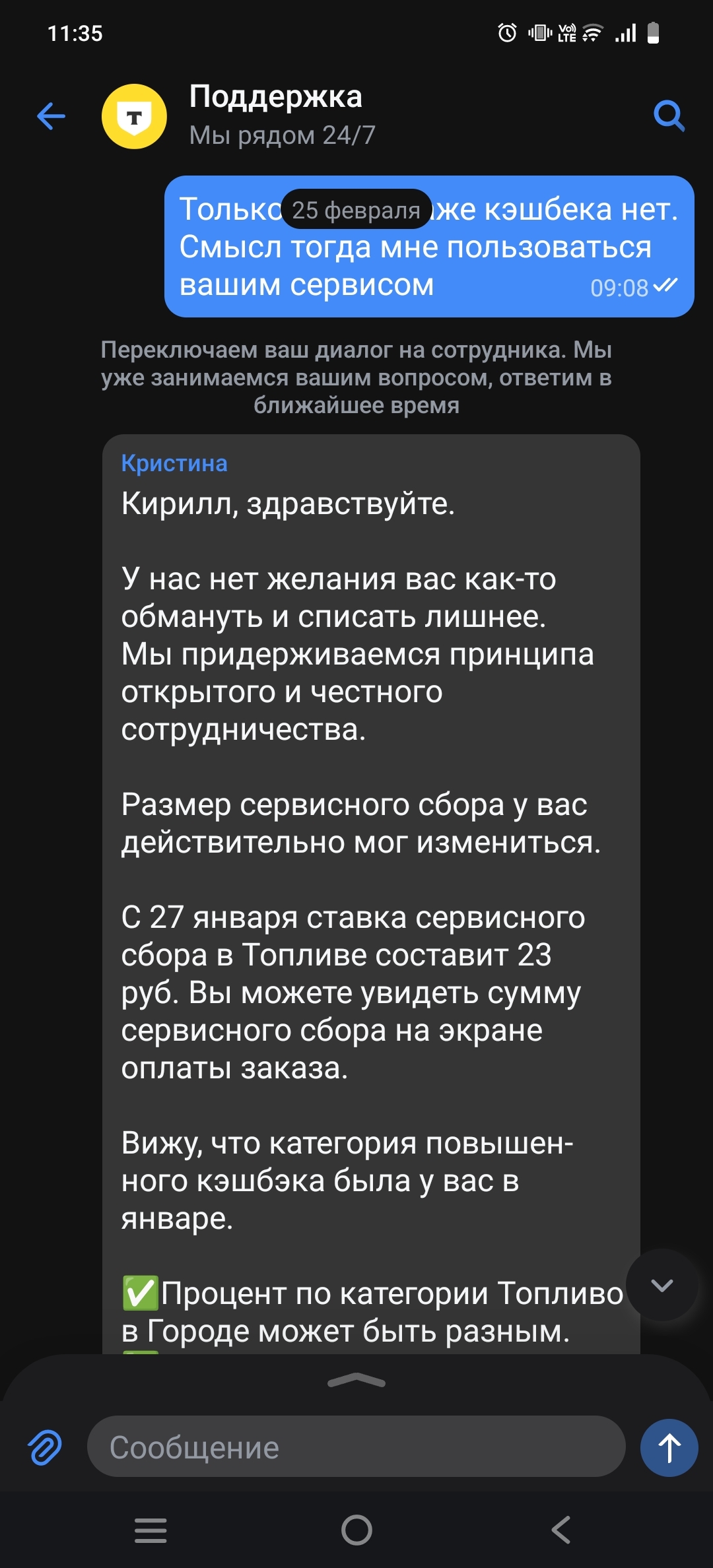Tap the attach file paperclip icon
The height and width of the screenshot is (1568, 713).
click(x=45, y=1447)
